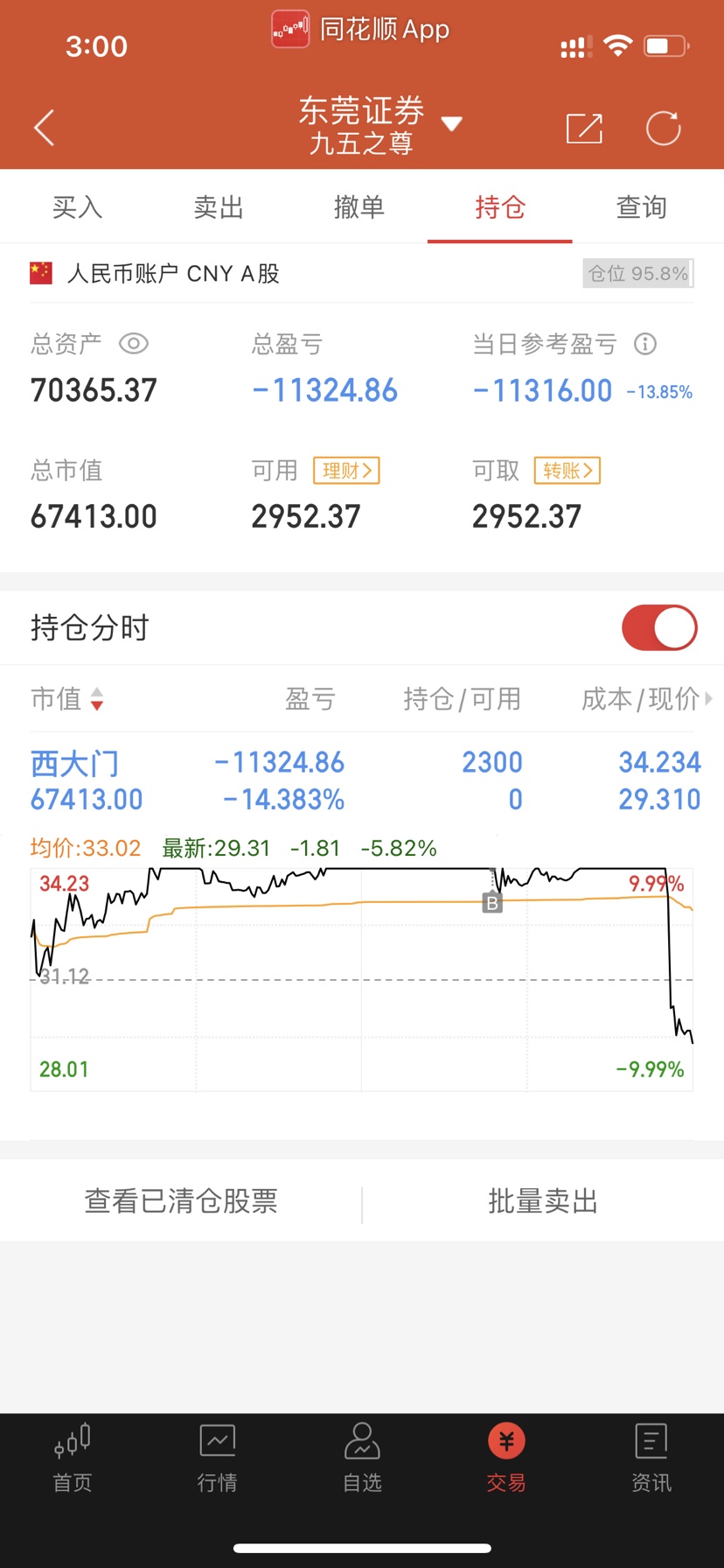Hide total assets with the eye icon
The image size is (724, 1568).
tap(134, 344)
